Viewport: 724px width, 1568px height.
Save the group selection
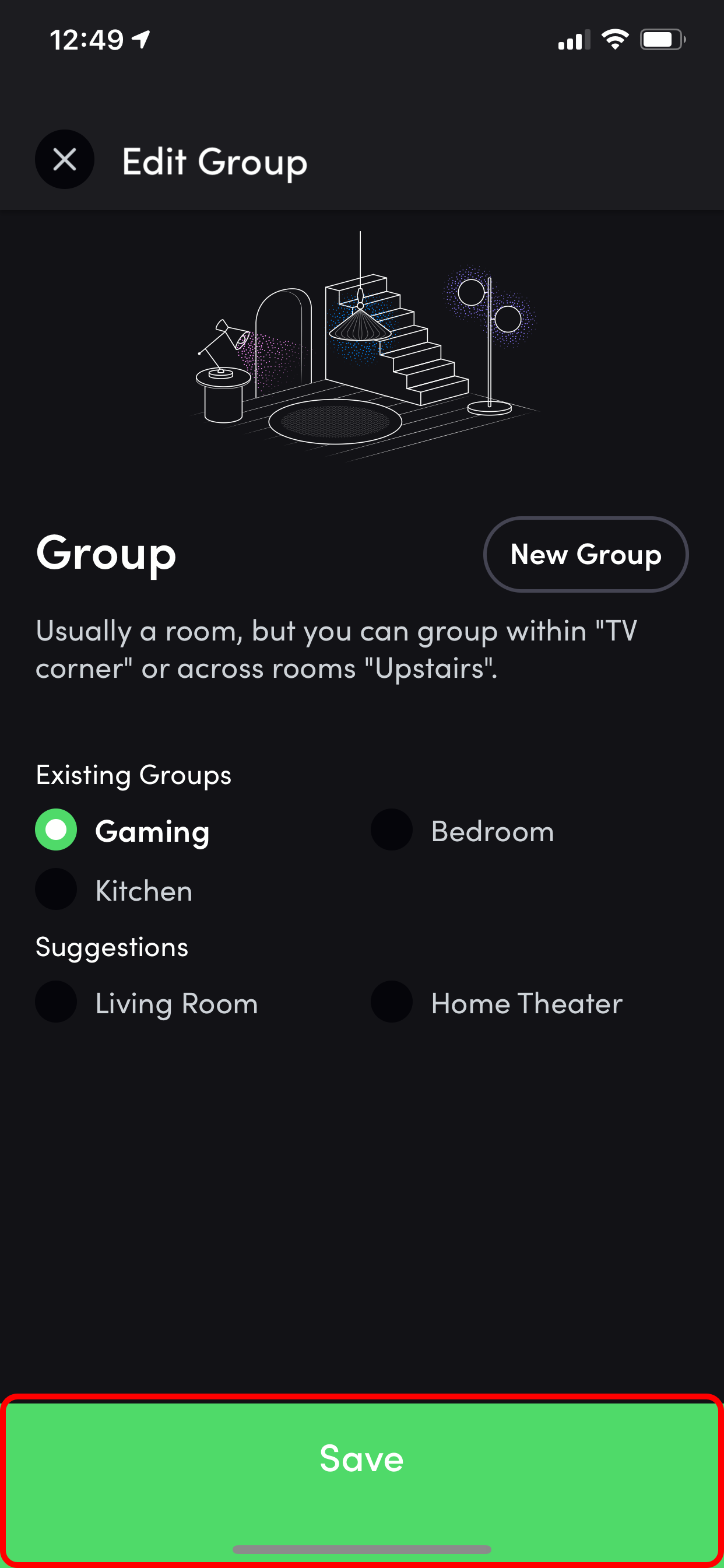tap(362, 1459)
